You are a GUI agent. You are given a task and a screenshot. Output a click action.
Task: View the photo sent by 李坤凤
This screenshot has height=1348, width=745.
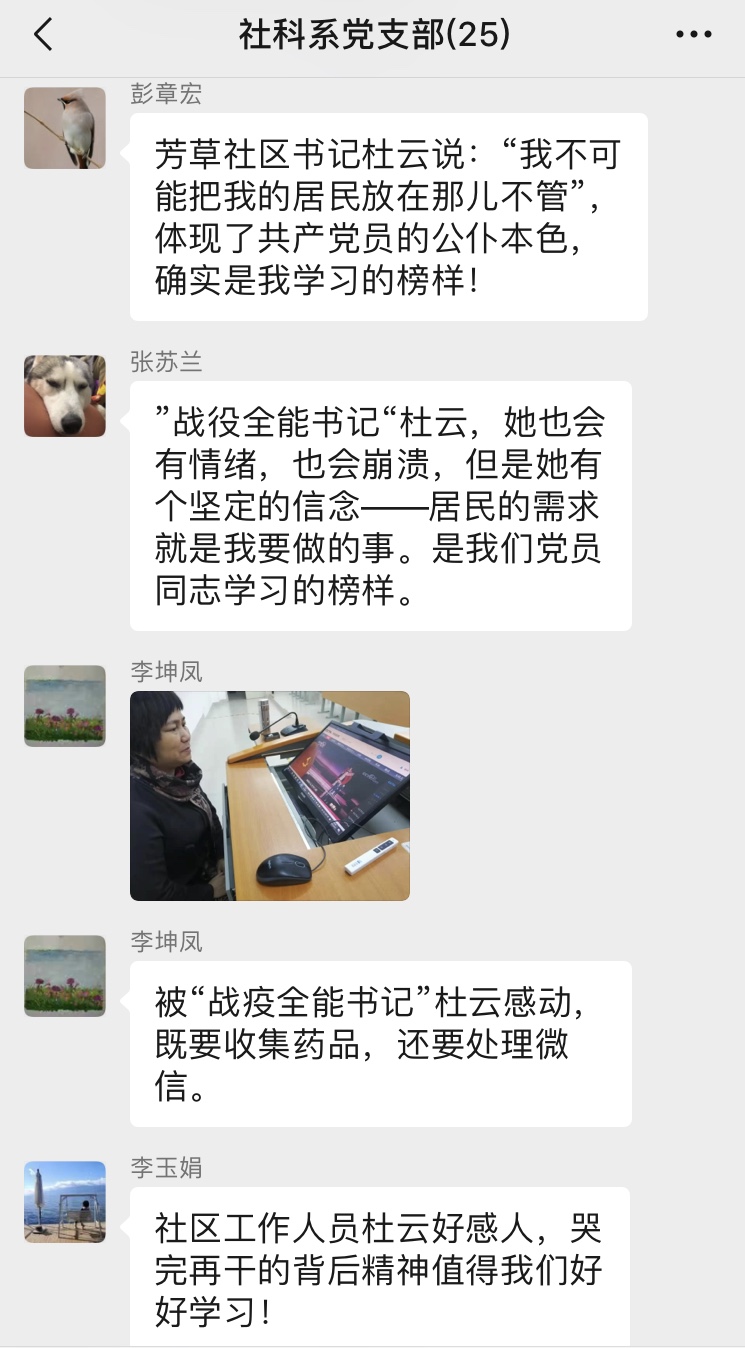coord(270,796)
